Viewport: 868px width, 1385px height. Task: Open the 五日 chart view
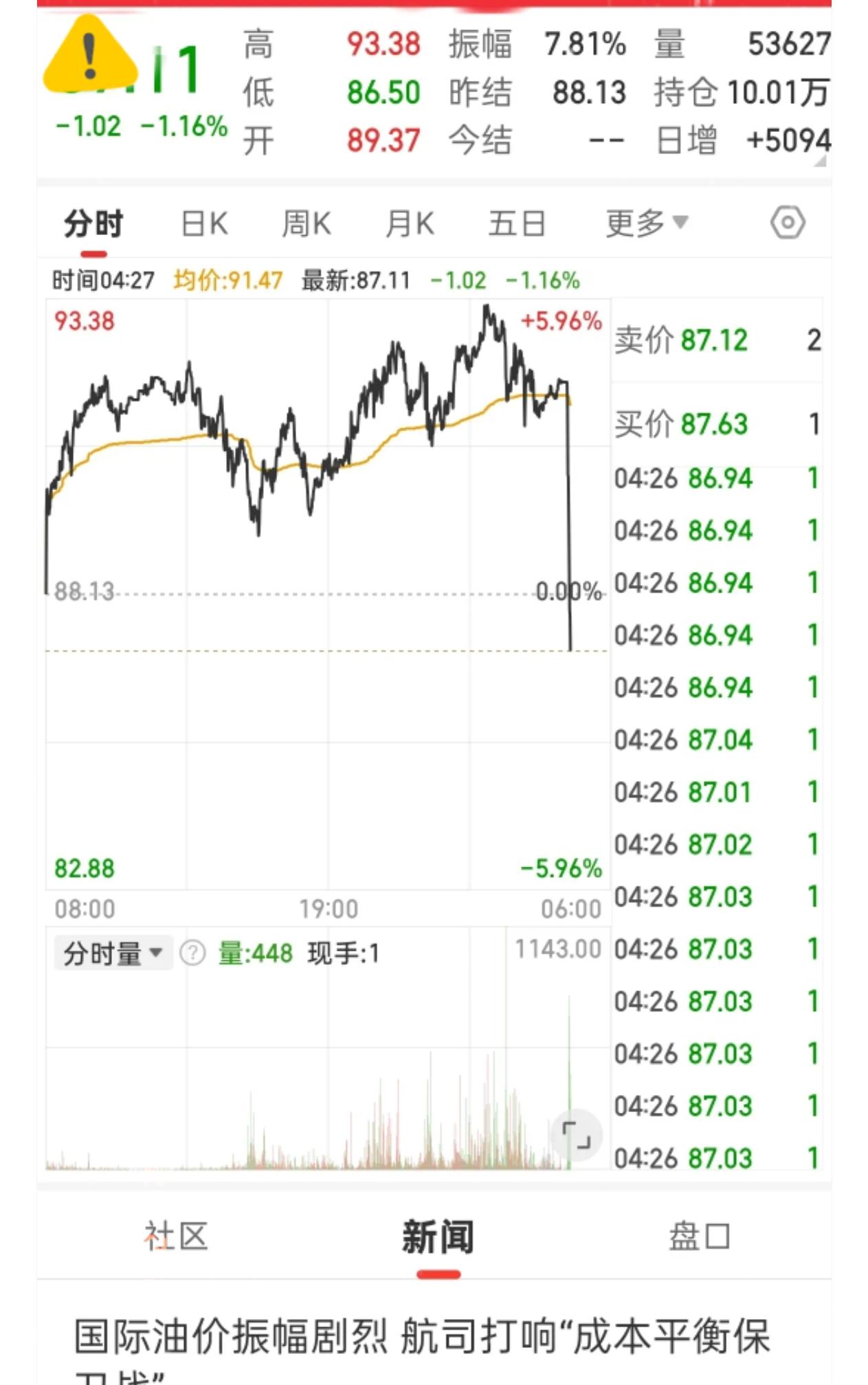(x=519, y=222)
